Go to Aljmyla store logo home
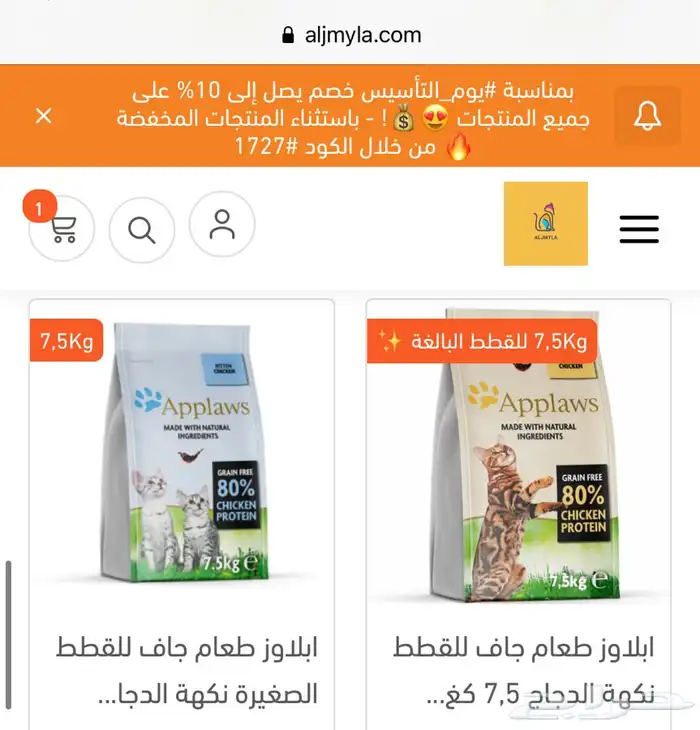The width and height of the screenshot is (700, 730). pyautogui.click(x=545, y=224)
